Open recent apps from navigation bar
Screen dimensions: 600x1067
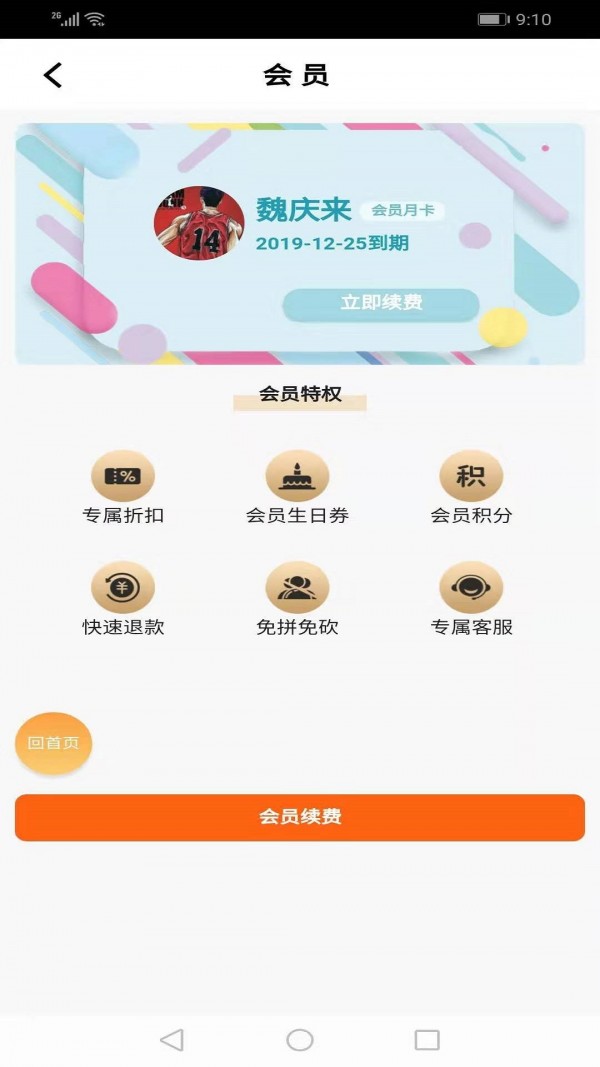427,1040
